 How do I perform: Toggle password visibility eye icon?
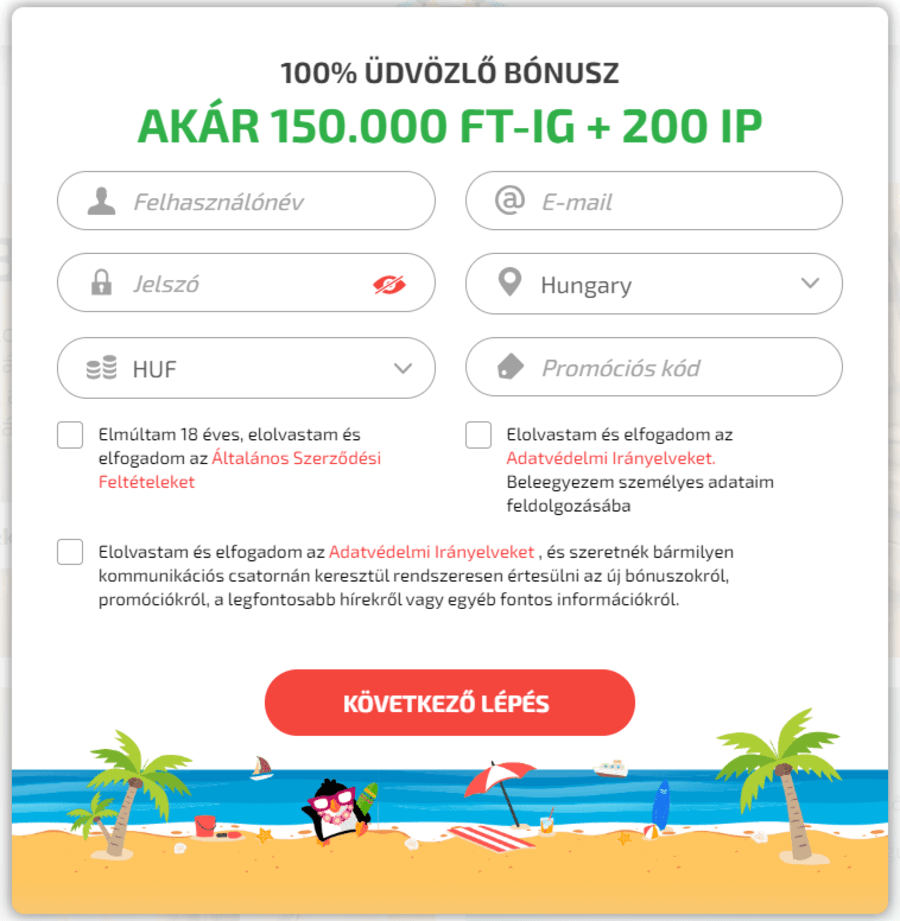pyautogui.click(x=390, y=285)
